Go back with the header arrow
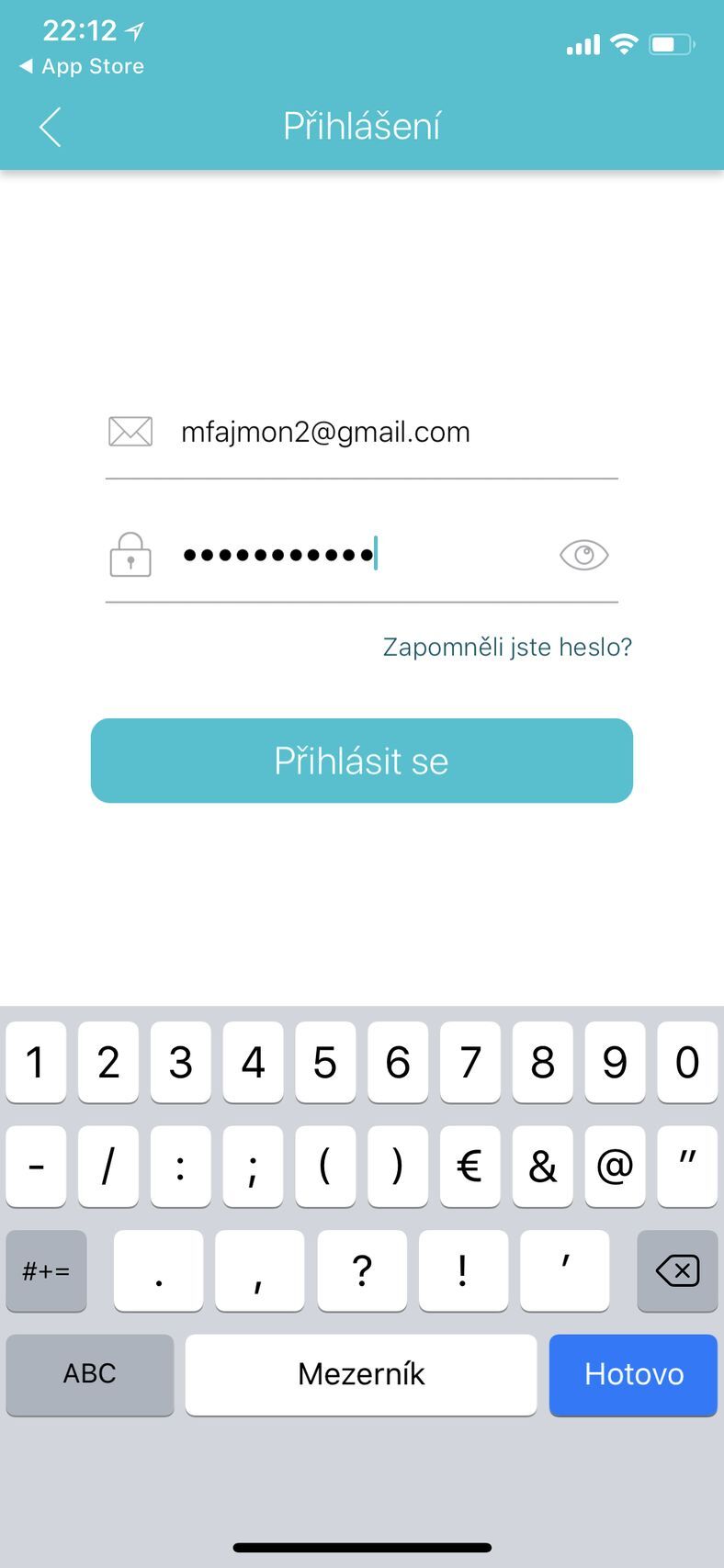 (x=51, y=127)
